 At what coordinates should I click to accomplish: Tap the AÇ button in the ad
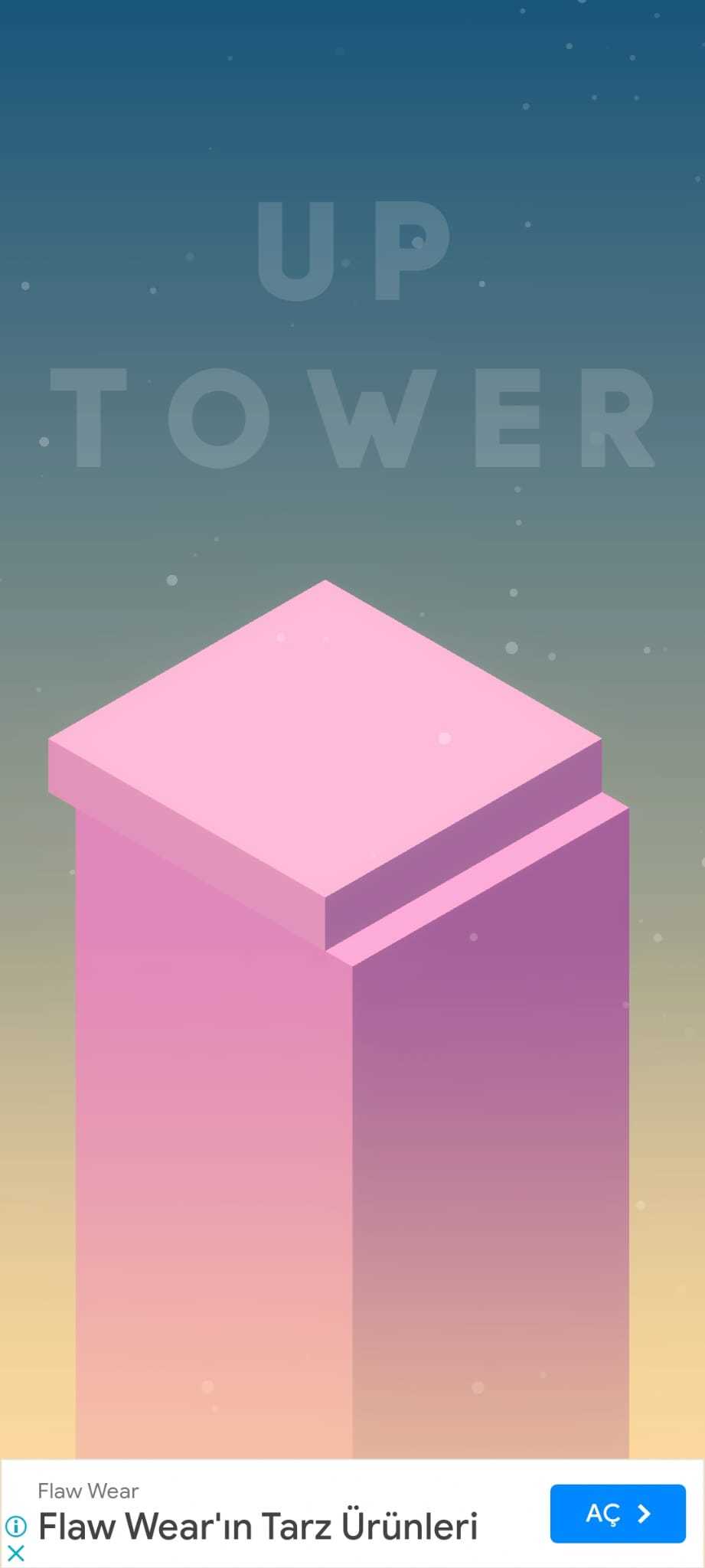click(617, 1514)
